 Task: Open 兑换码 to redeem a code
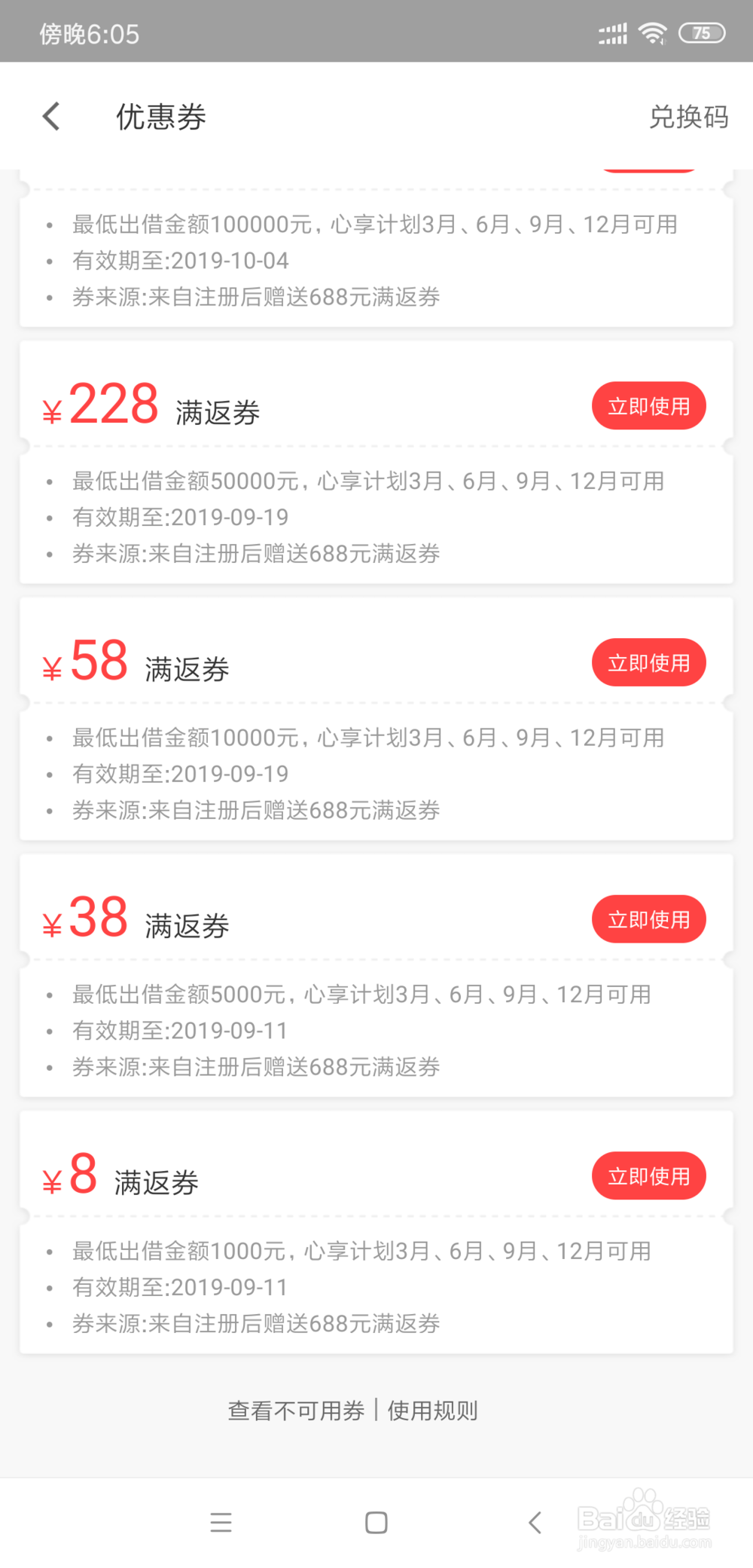(x=690, y=118)
